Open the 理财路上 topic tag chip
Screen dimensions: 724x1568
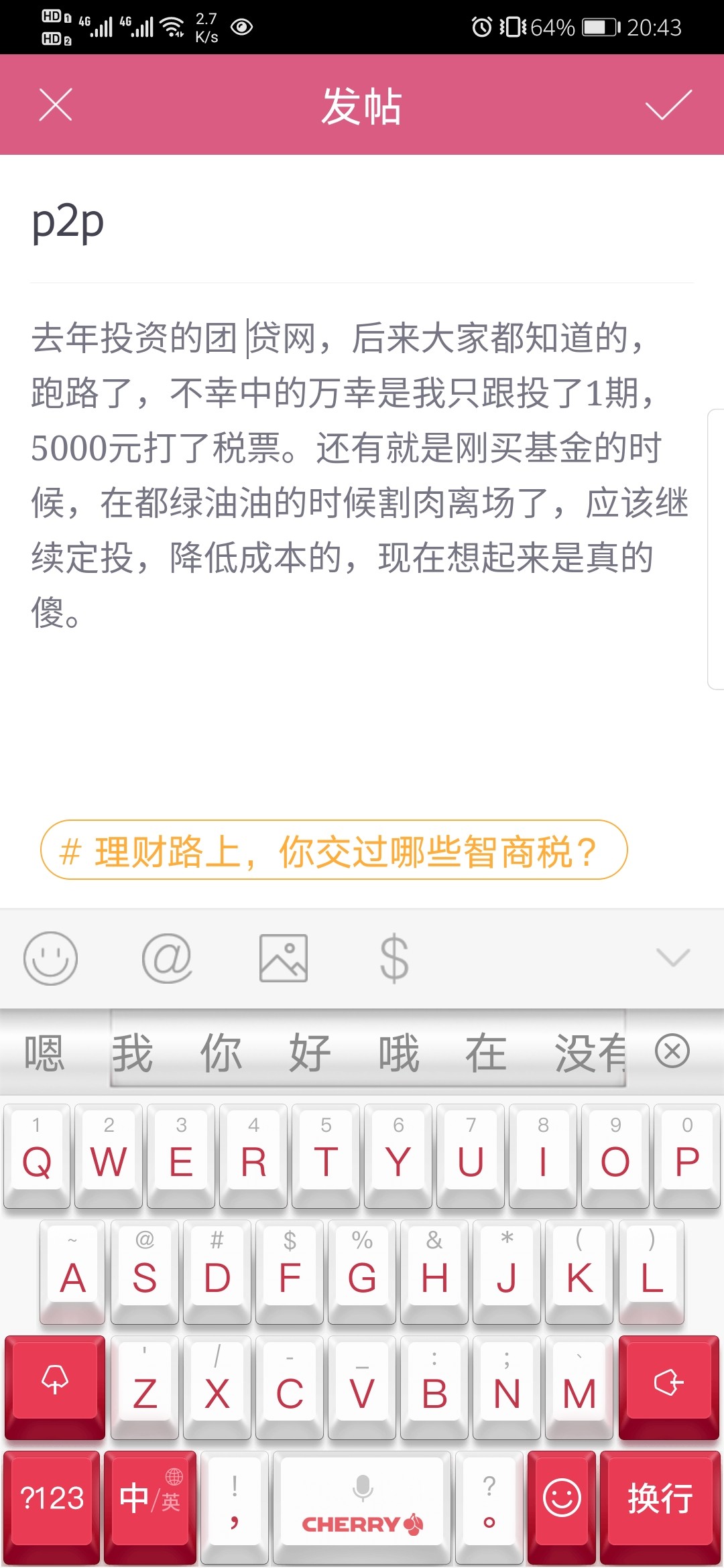pyautogui.click(x=334, y=850)
